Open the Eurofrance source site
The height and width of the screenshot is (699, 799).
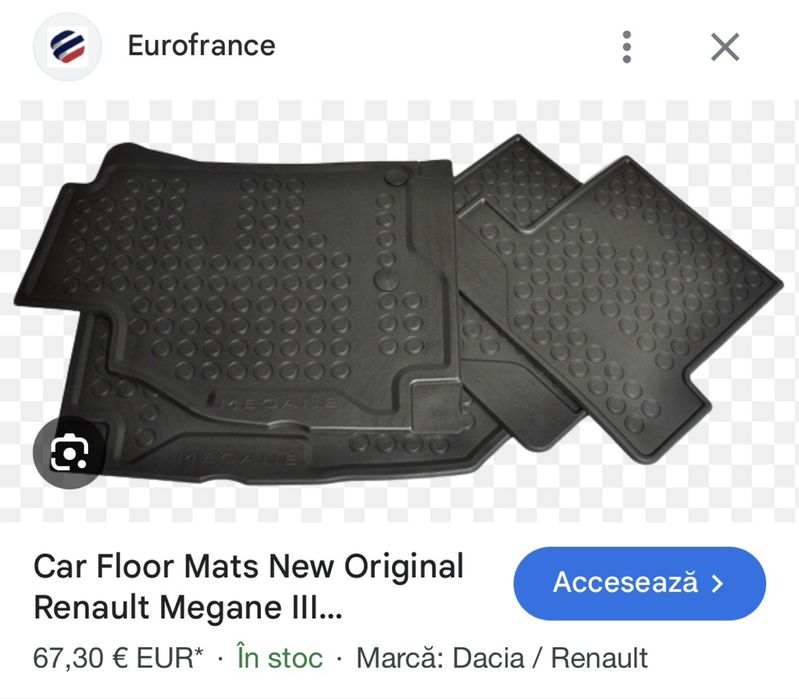[x=200, y=46]
